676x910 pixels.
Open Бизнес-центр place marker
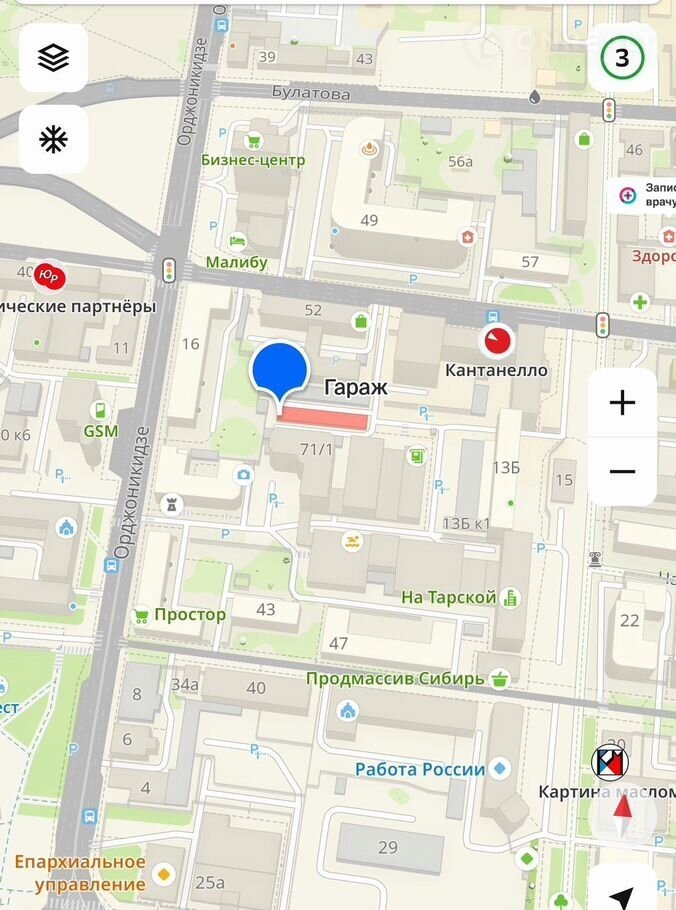[x=254, y=140]
